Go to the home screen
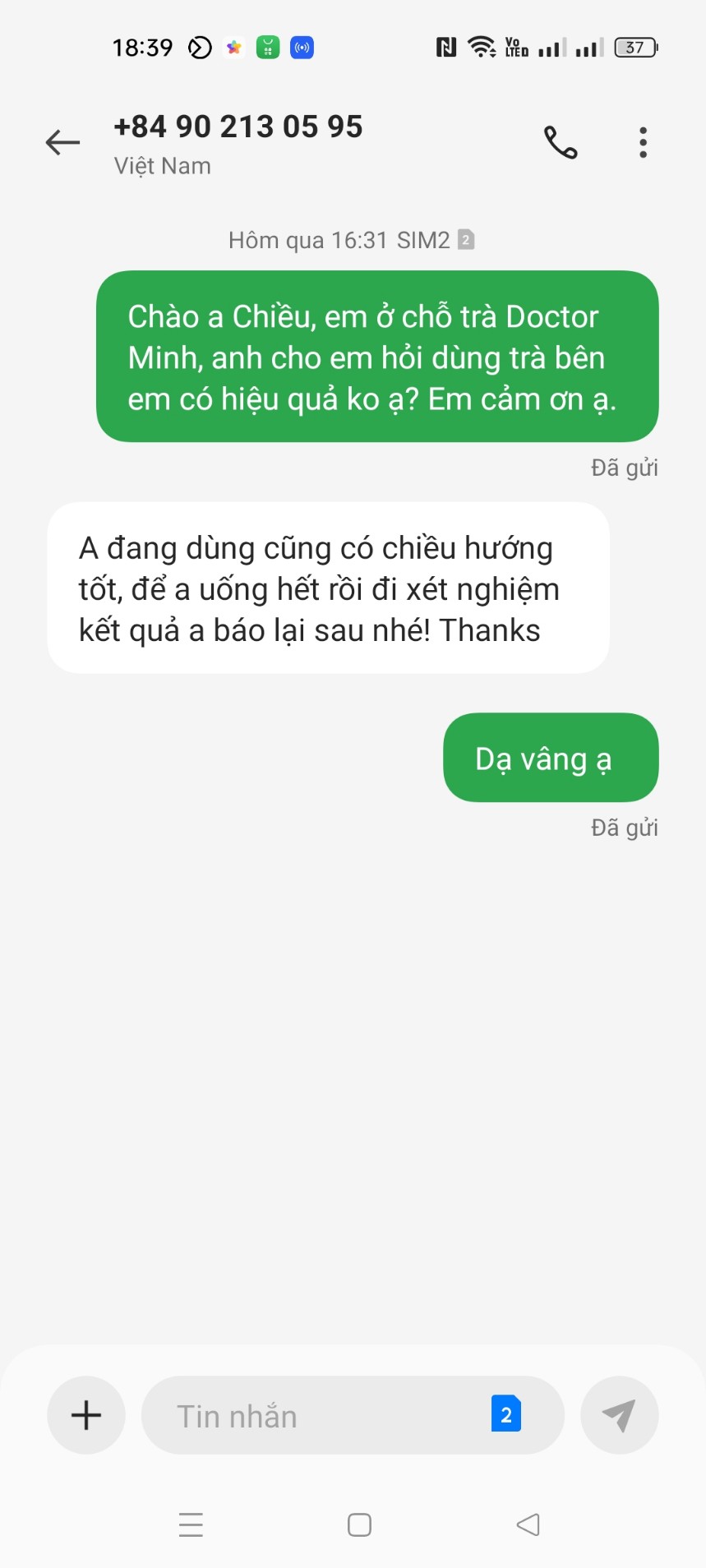The height and width of the screenshot is (1568, 706). pos(359,1525)
